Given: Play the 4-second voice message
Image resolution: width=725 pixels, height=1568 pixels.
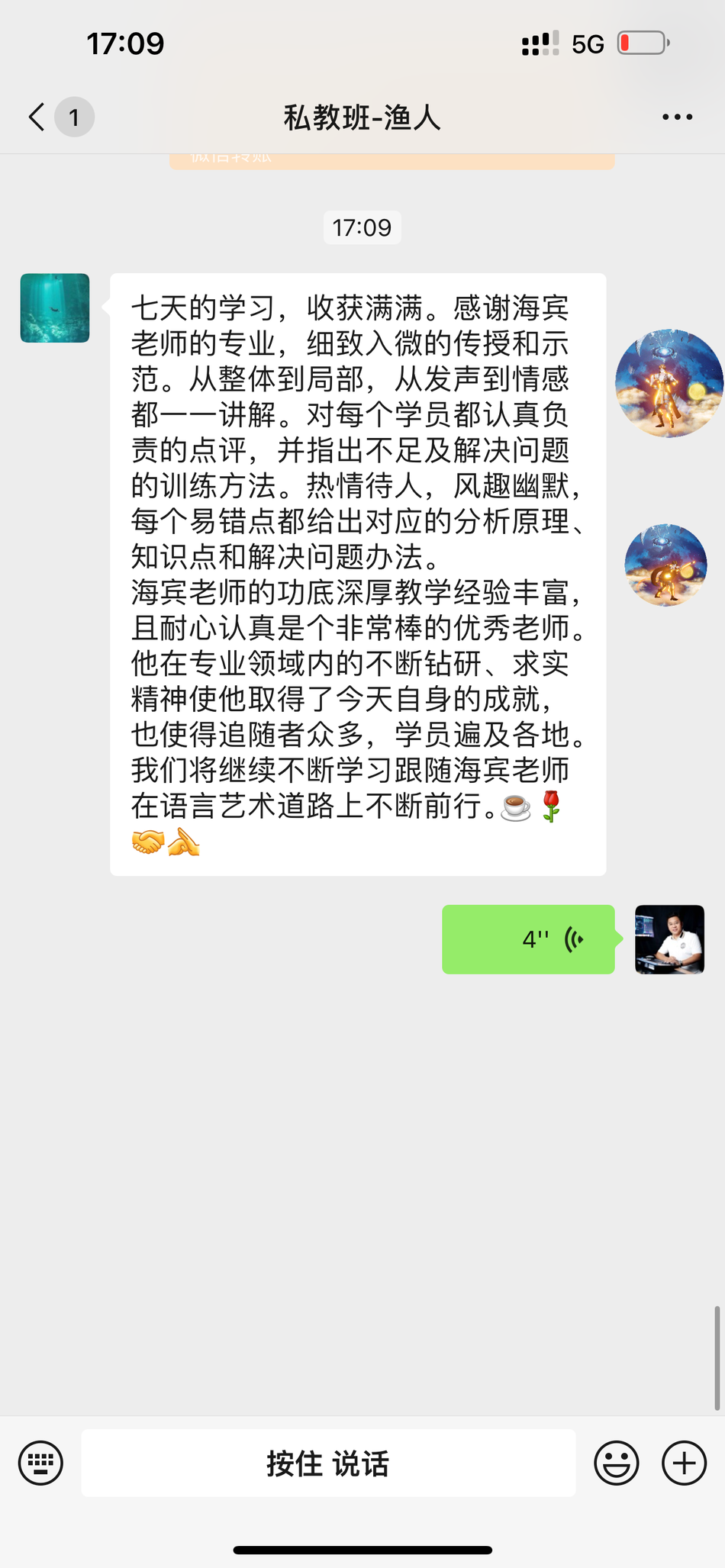Looking at the screenshot, I should (528, 939).
